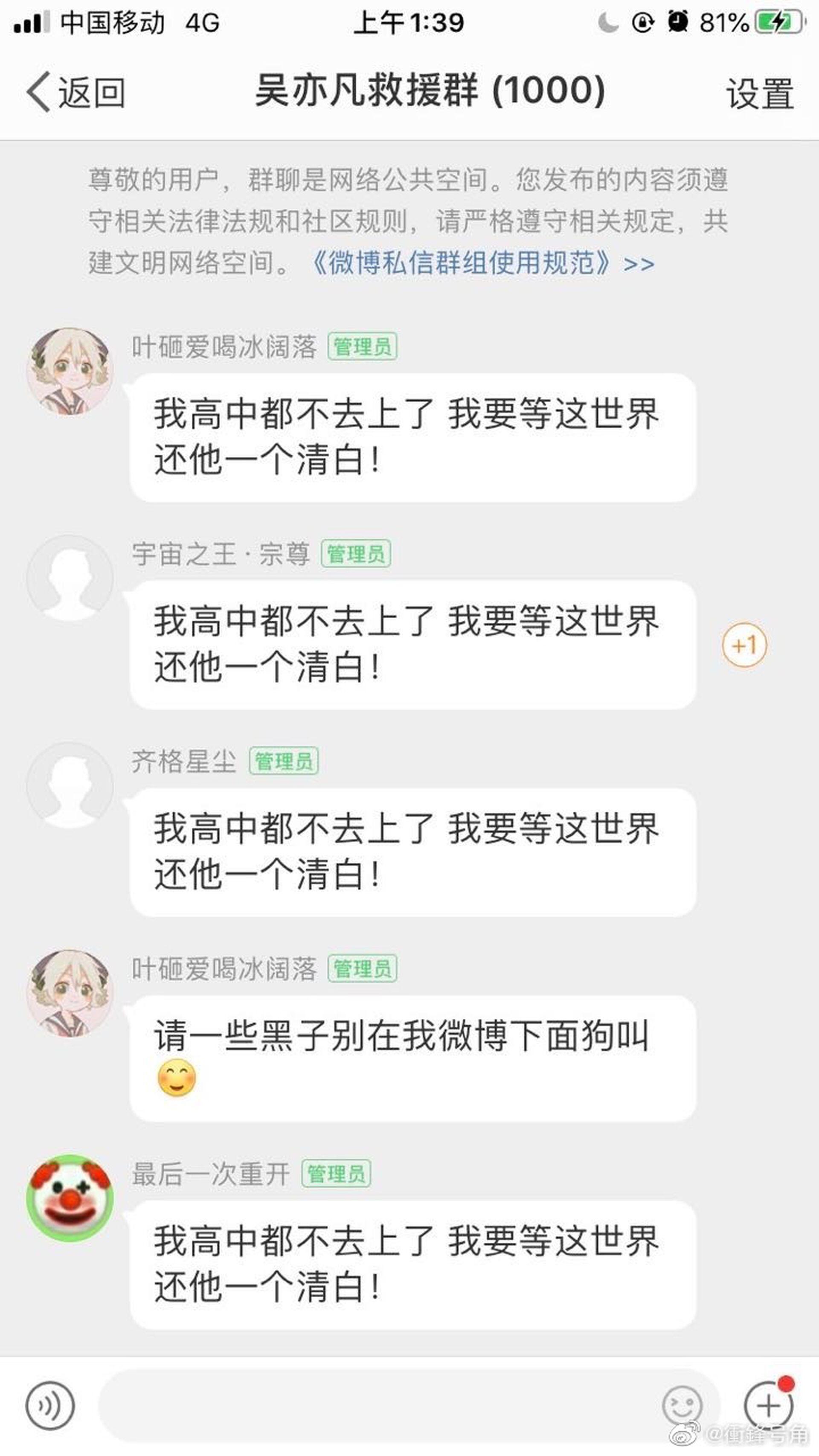Tap the +1 repeat message button
The image size is (819, 1456).
(744, 645)
